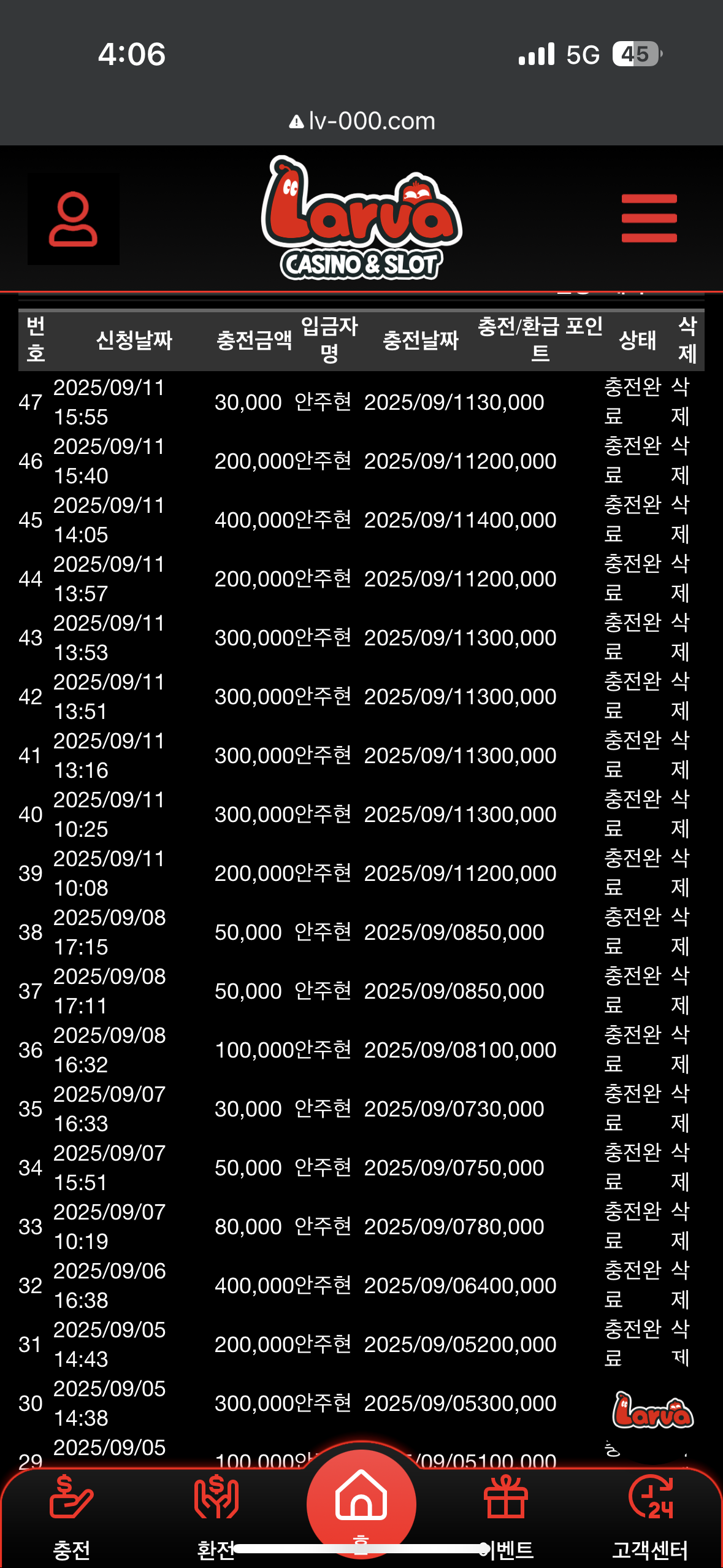Delete charge record number 41
723x1568 pixels.
pyautogui.click(x=680, y=755)
